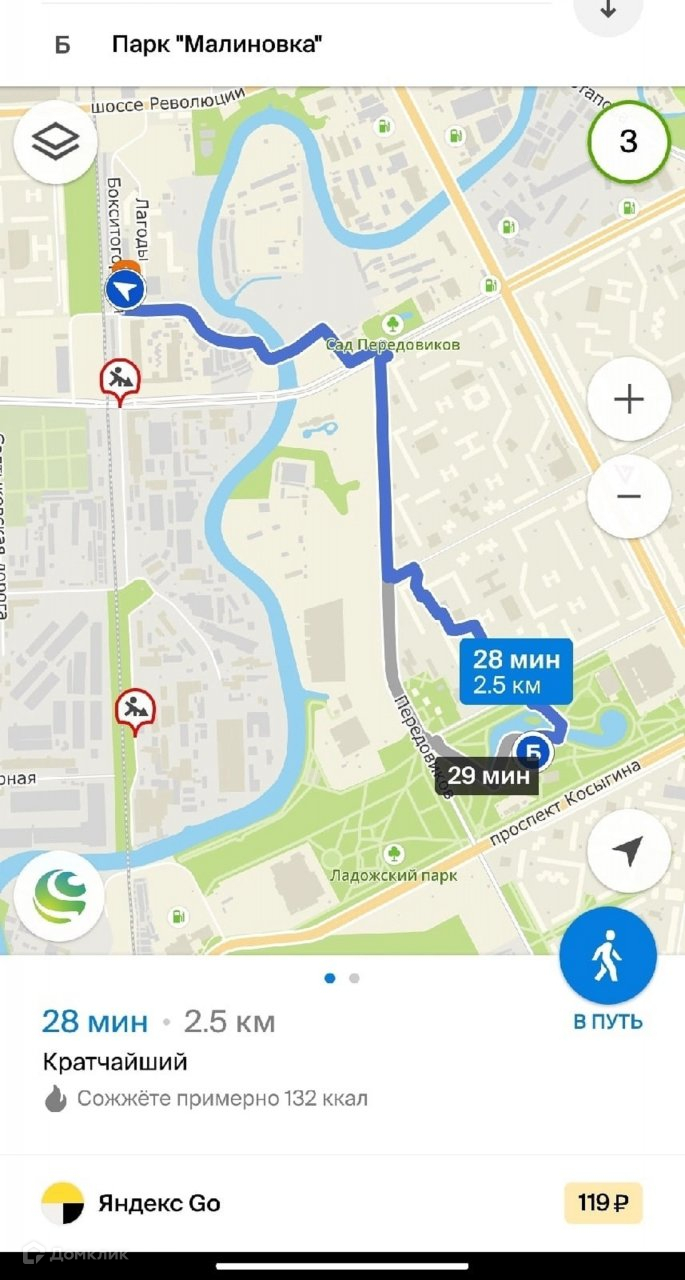Tap the road works marker near Бокситогорская
Image resolution: width=685 pixels, height=1280 pixels.
[120, 380]
